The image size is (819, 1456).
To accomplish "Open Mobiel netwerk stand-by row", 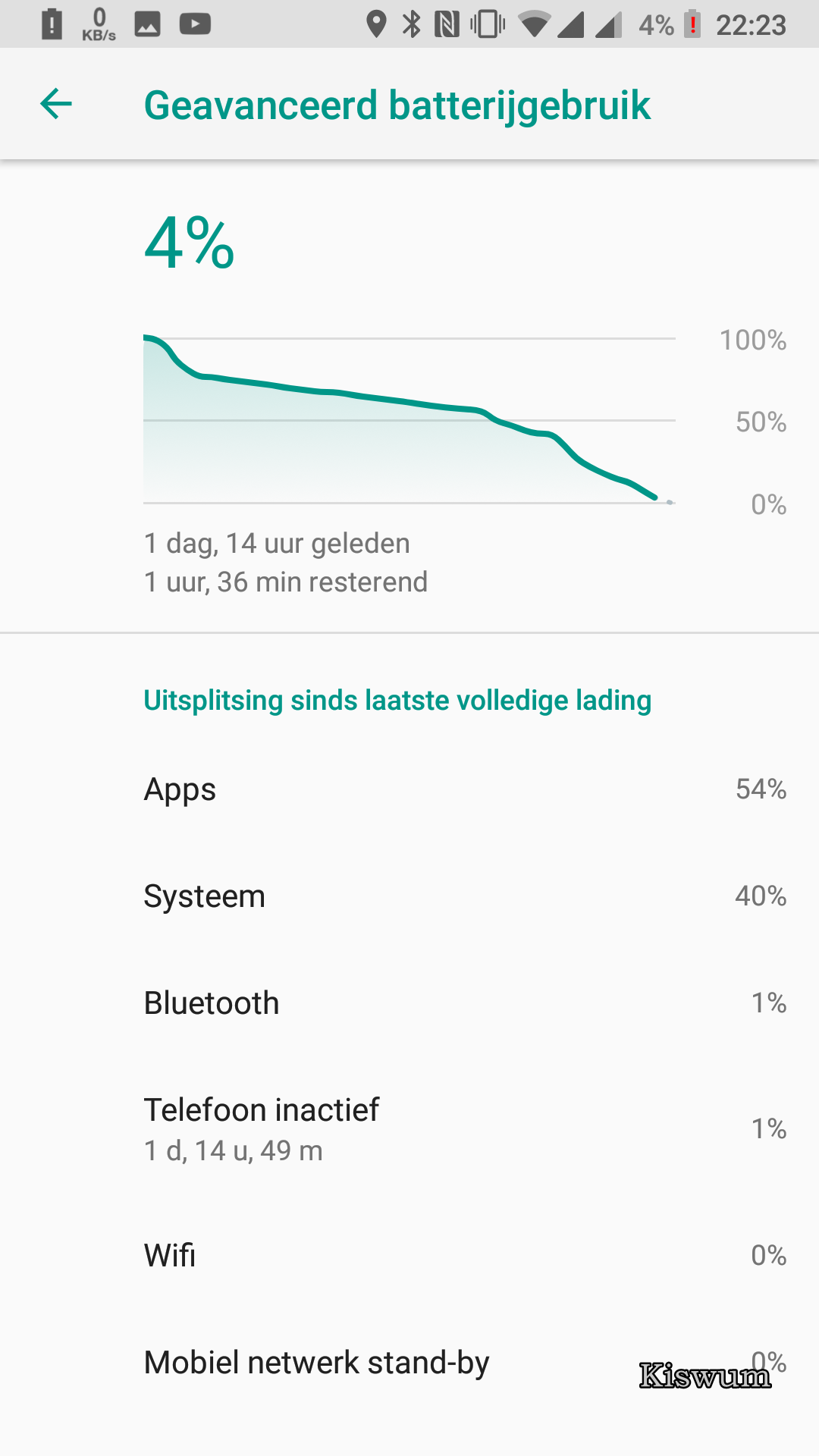I will point(409,1363).
